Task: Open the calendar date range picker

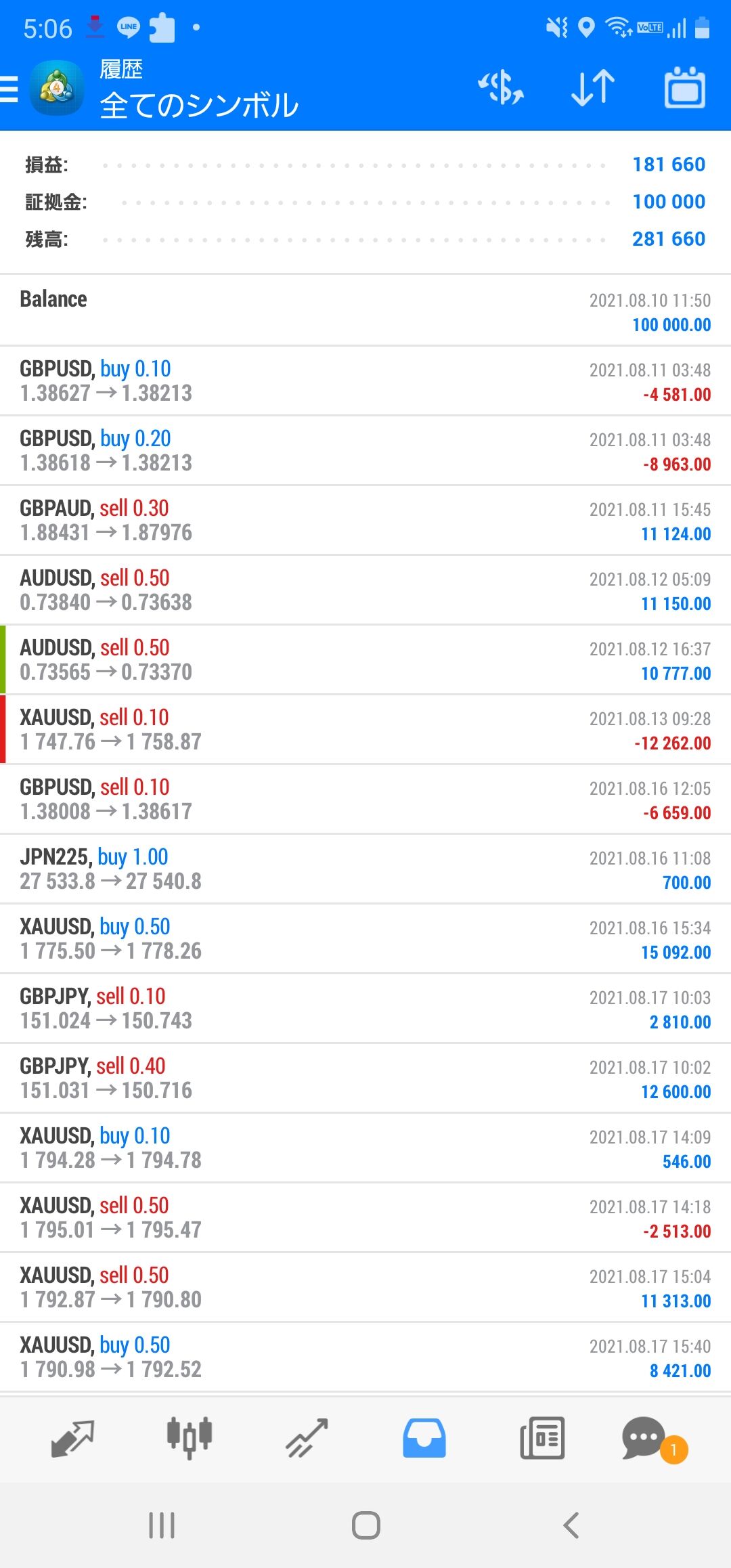Action: coord(685,88)
